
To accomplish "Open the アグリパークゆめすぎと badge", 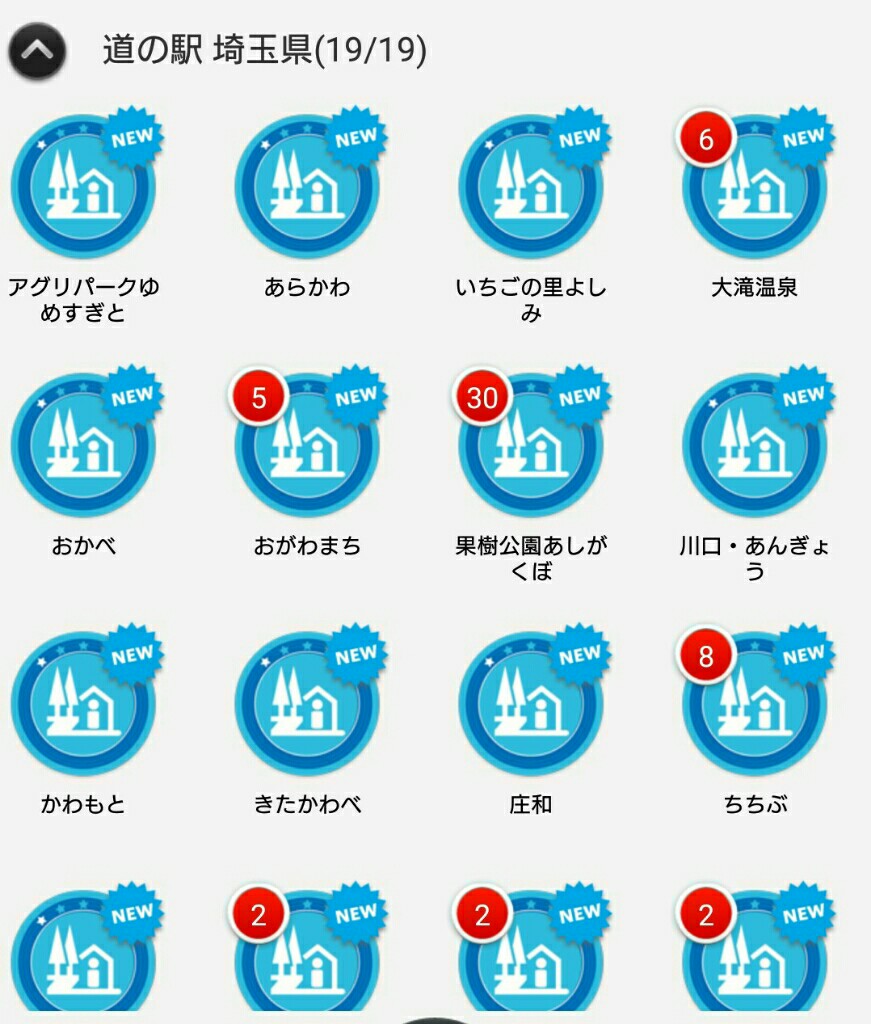I will coord(84,187).
